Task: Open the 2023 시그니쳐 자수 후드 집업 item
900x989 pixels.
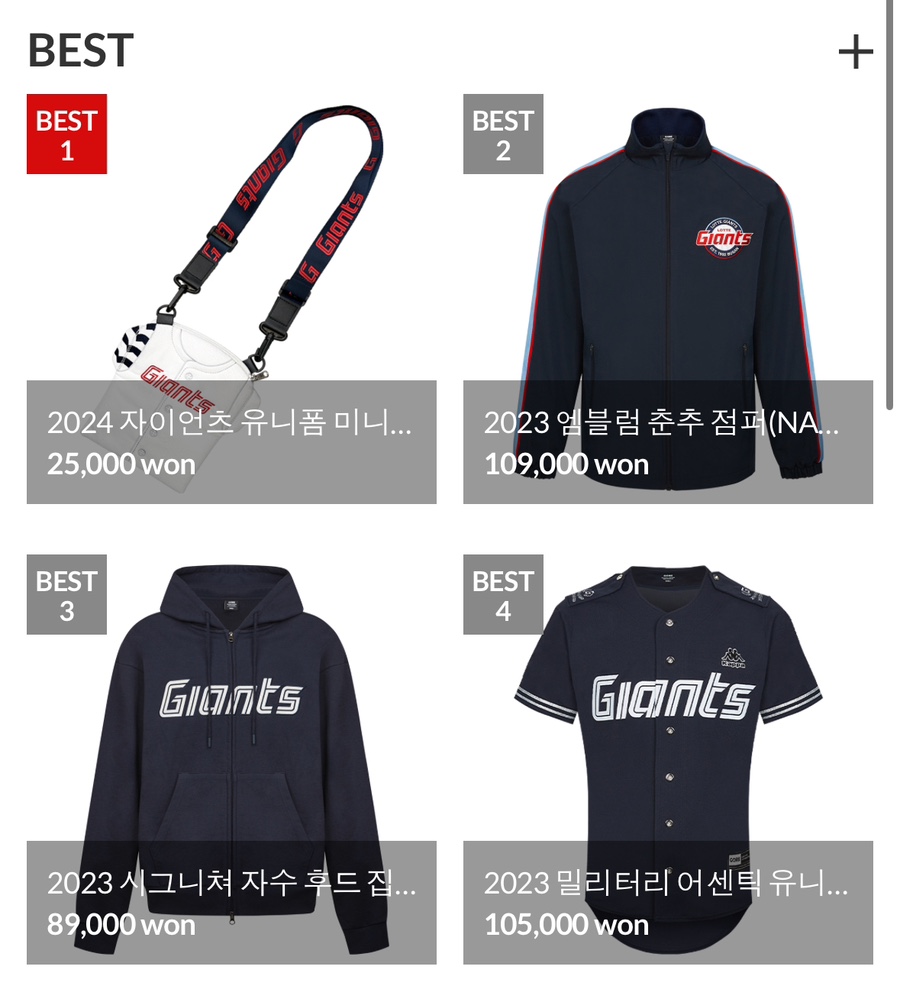Action: pos(231,760)
